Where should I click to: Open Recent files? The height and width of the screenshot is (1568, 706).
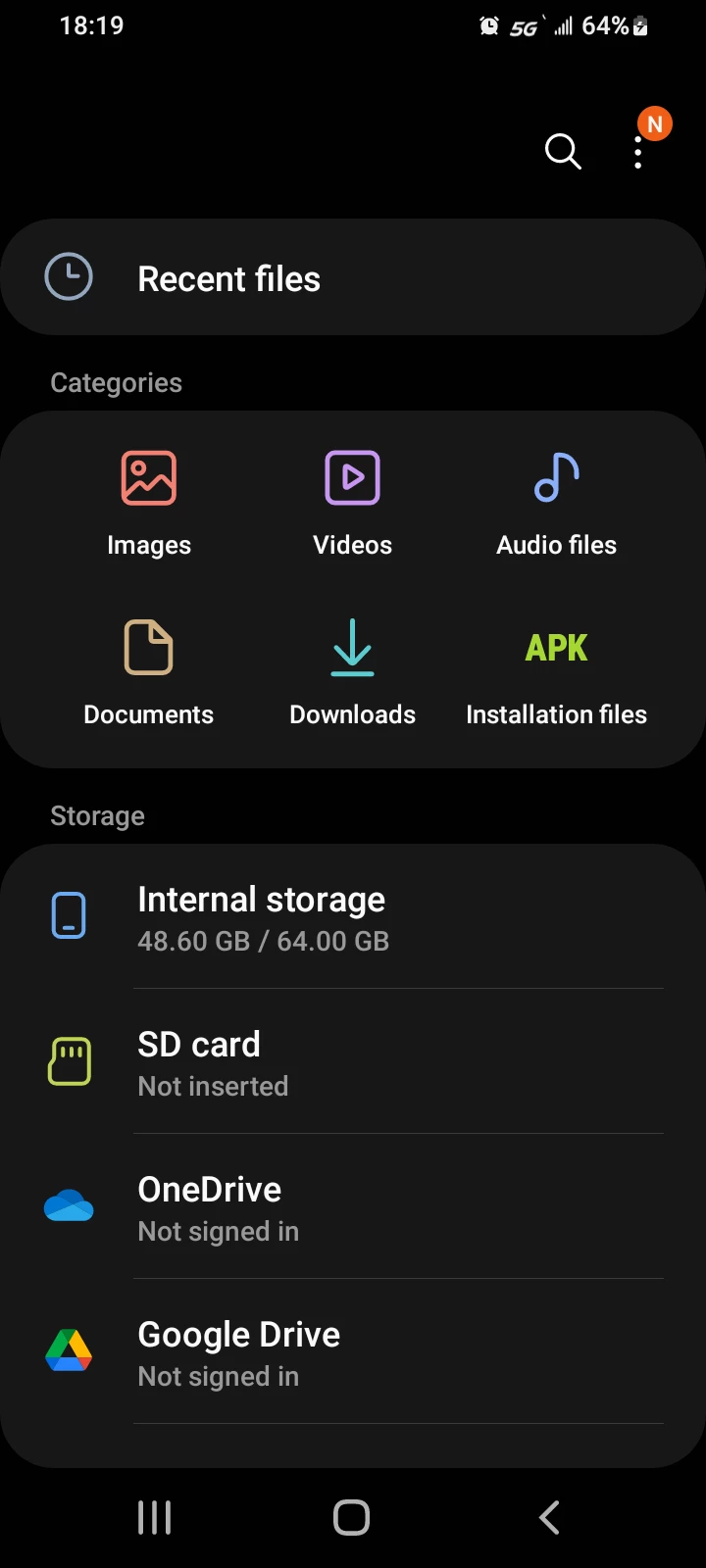(353, 278)
